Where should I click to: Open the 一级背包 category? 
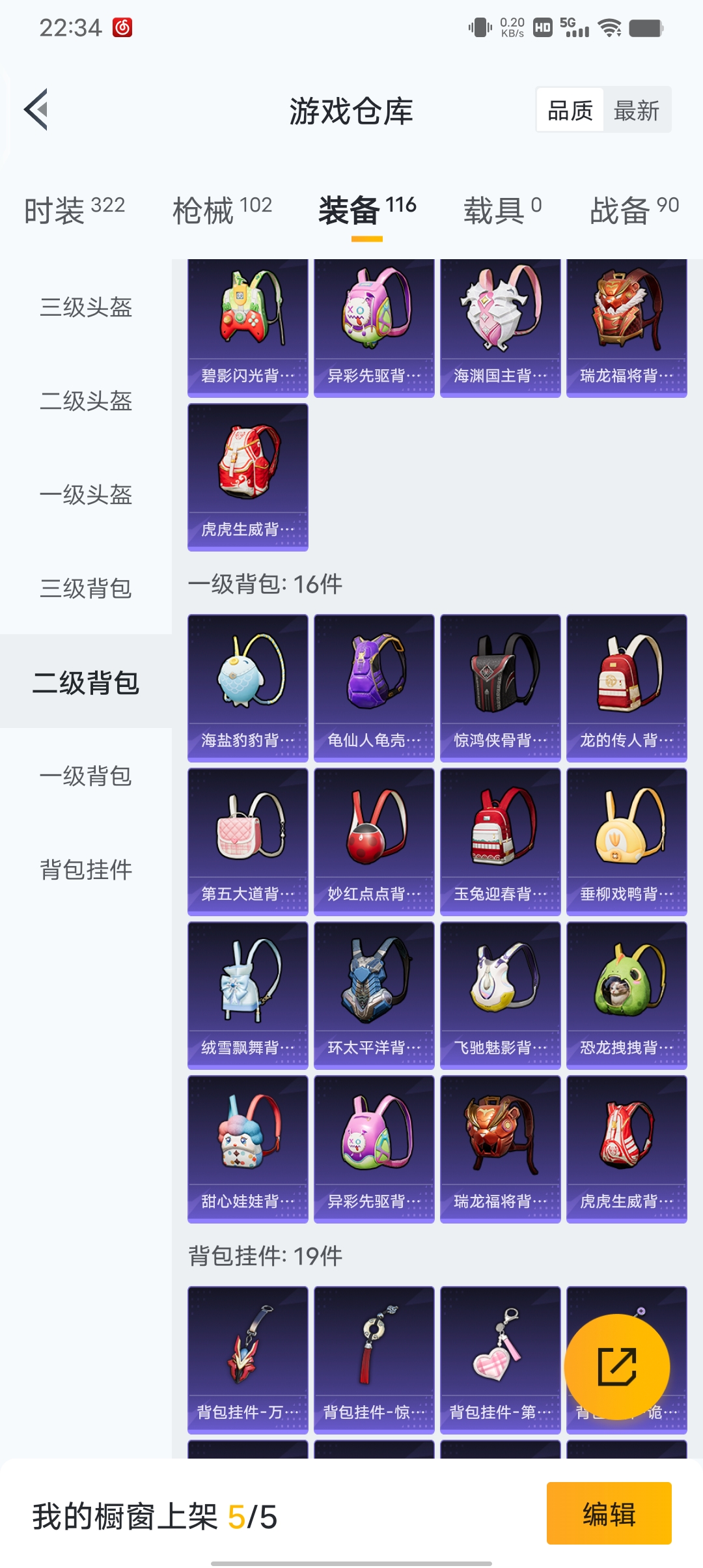(86, 776)
